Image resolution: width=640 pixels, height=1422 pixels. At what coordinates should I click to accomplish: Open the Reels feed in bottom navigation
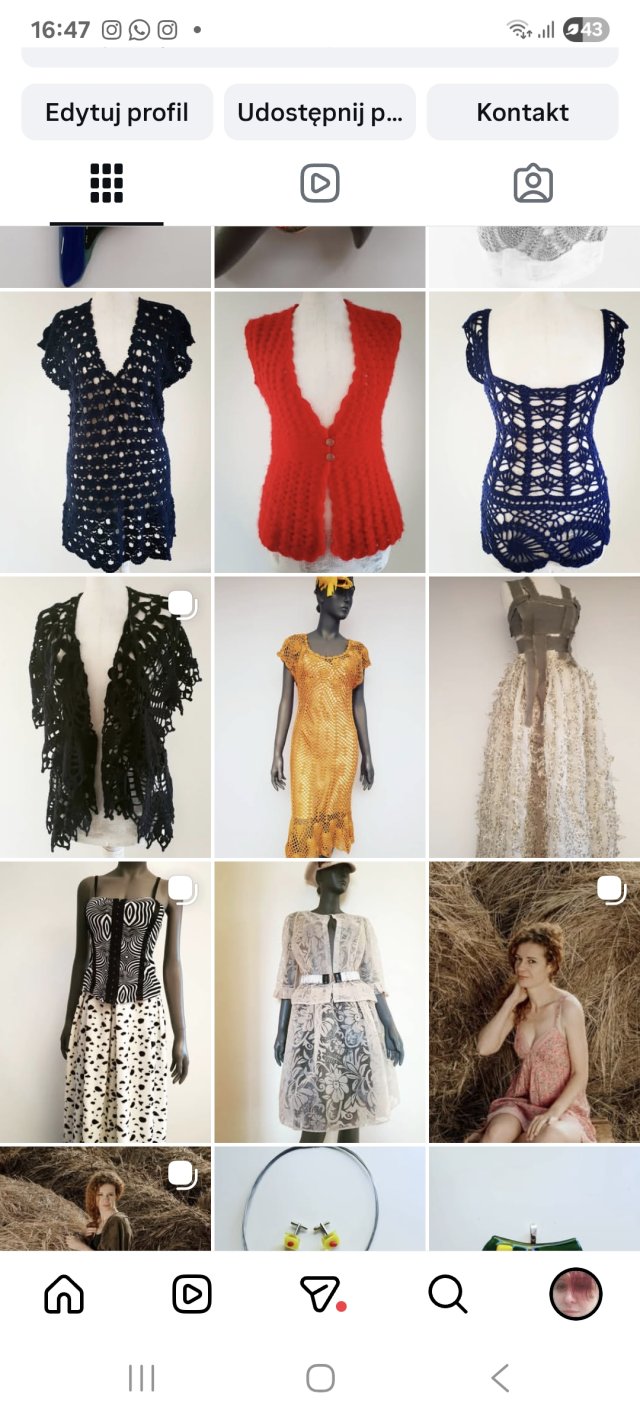192,1294
